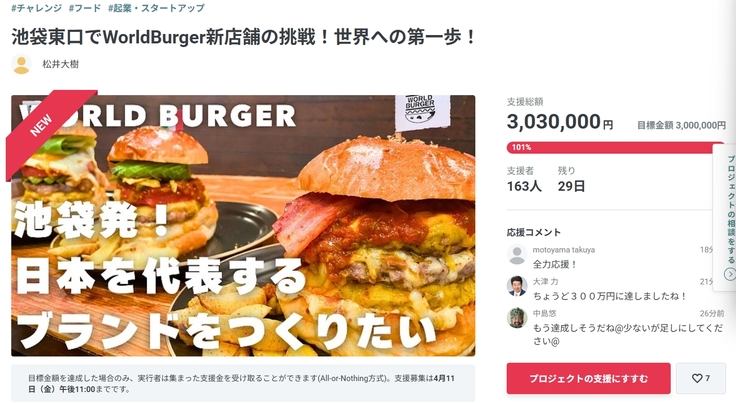736x403 pixels.
Task: Open the プロジェクトの相談をする side tab
Action: [x=728, y=205]
